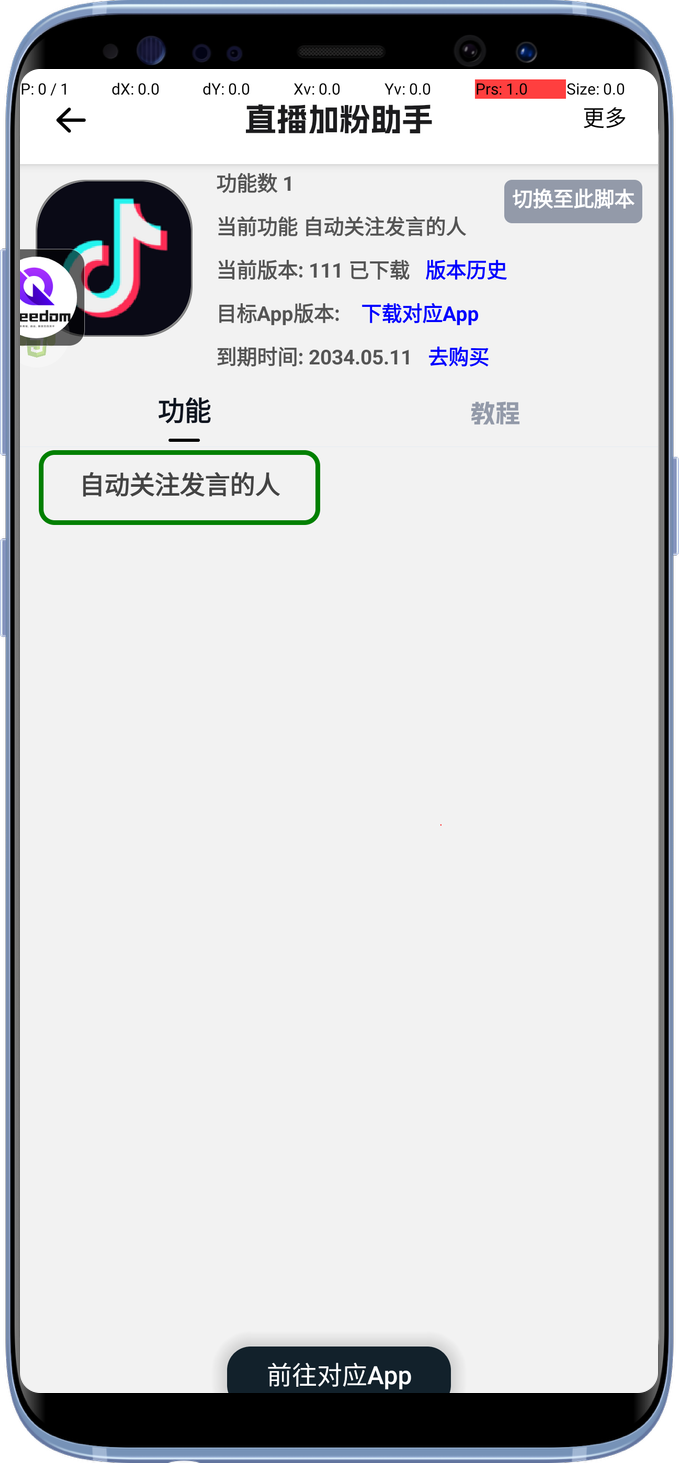Select the 自动关注发言的人 function
Screen dimensions: 679x1463
tap(179, 487)
